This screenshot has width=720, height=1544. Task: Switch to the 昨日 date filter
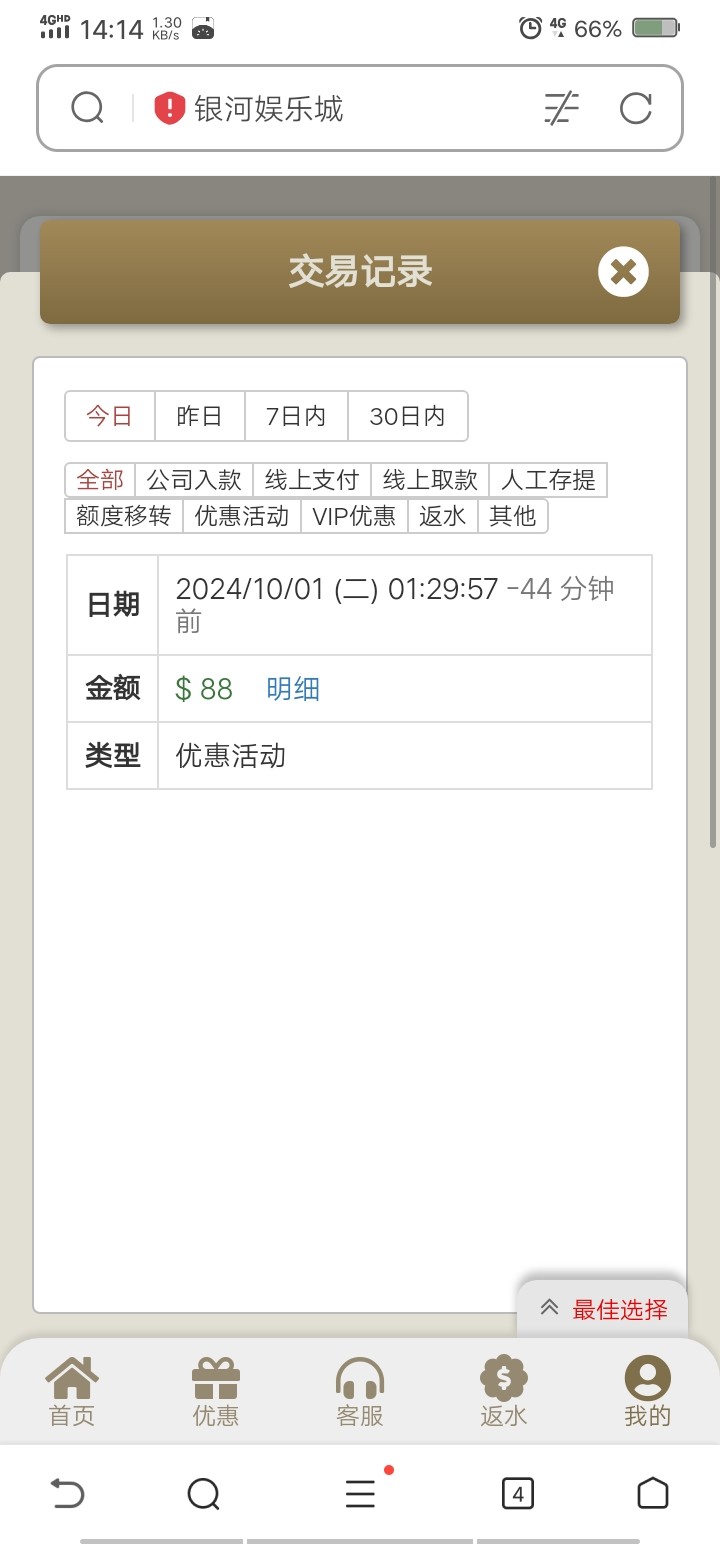(199, 416)
